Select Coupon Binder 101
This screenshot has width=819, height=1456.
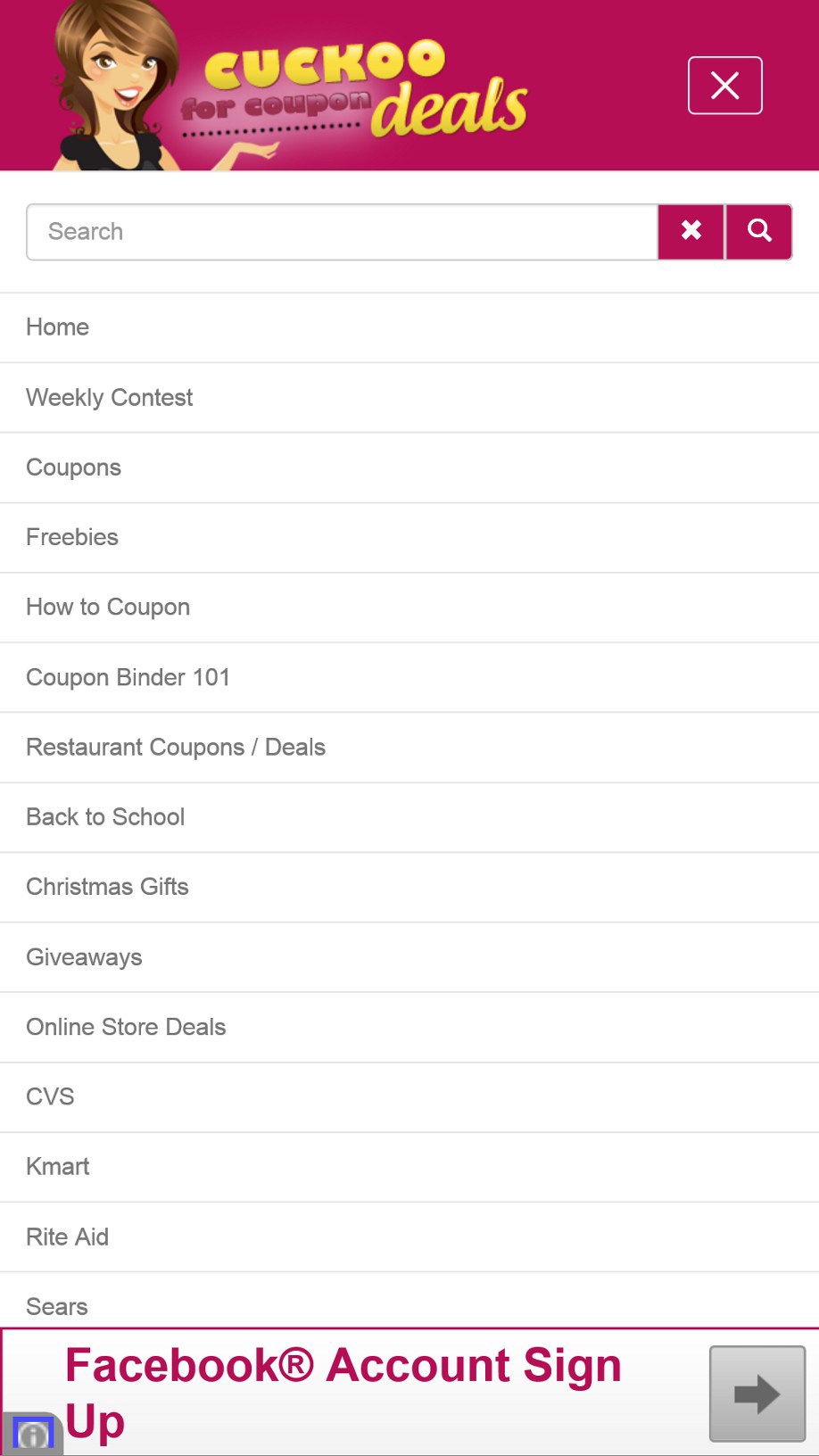(x=128, y=677)
